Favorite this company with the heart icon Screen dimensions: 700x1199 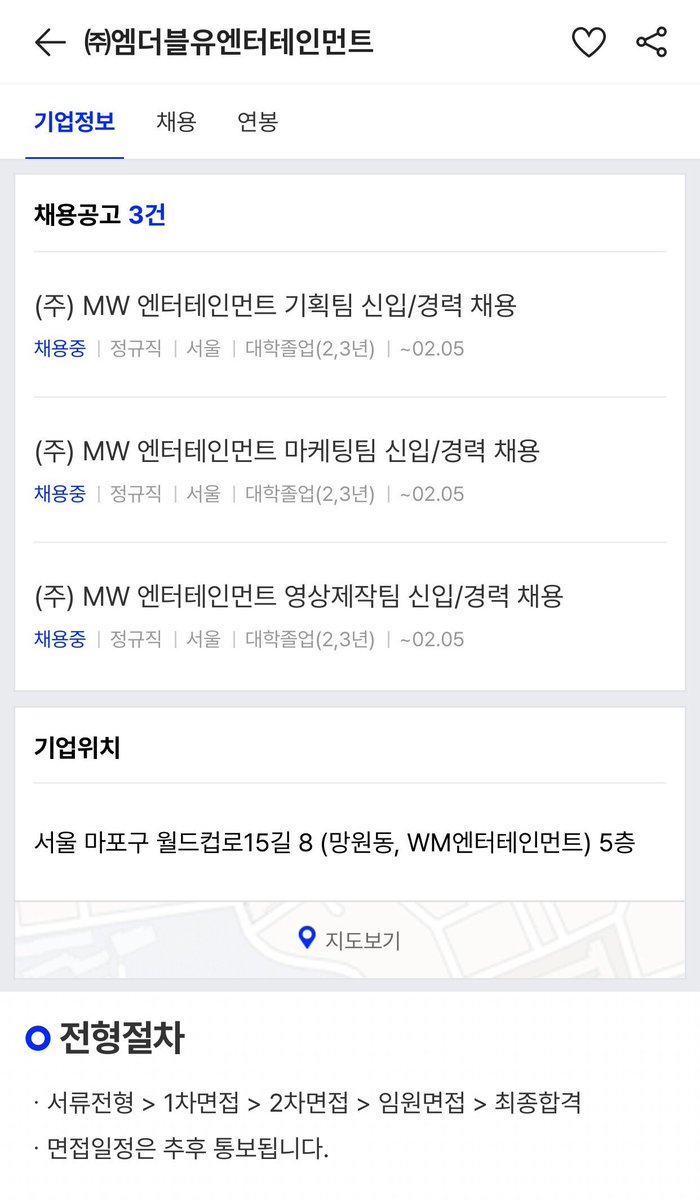588,42
